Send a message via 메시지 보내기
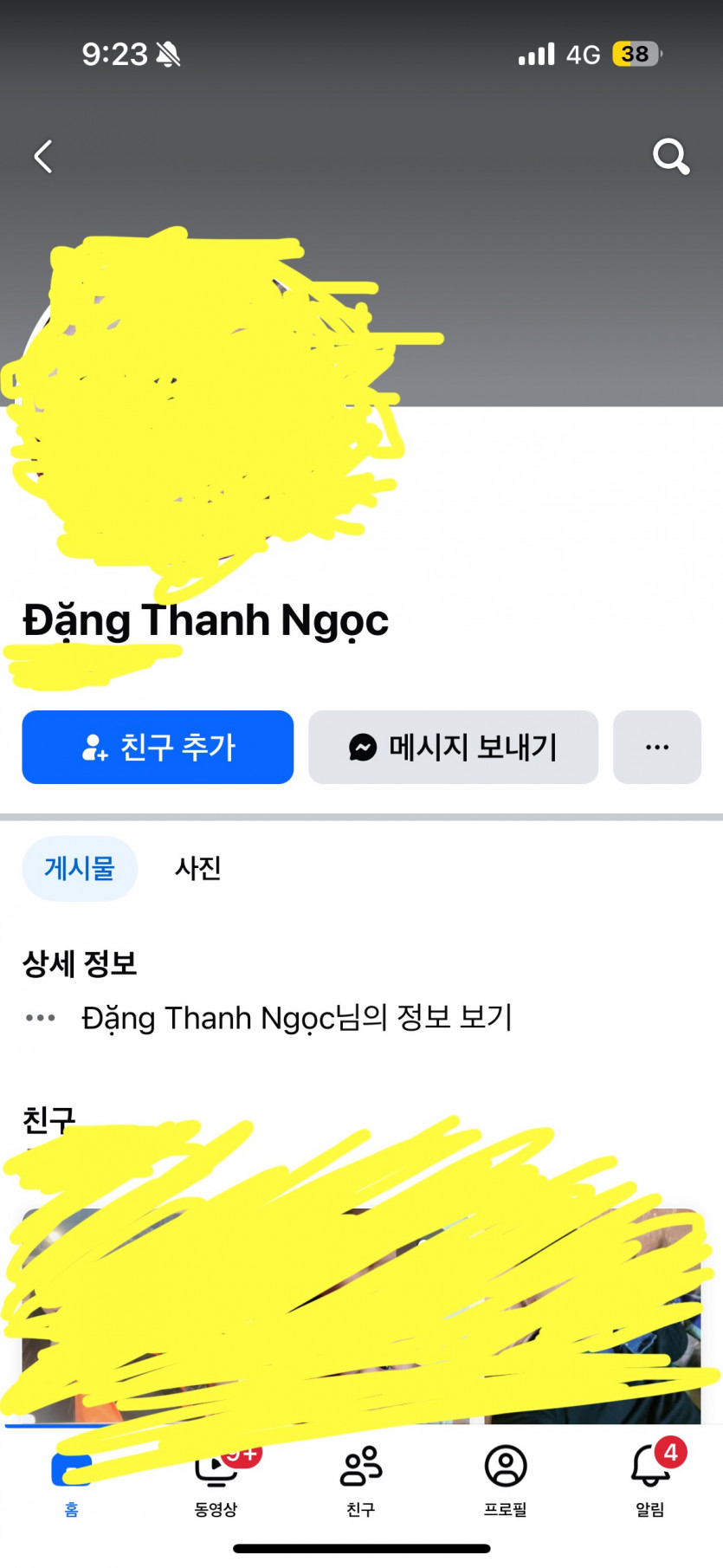Image resolution: width=723 pixels, height=1568 pixels. point(453,747)
